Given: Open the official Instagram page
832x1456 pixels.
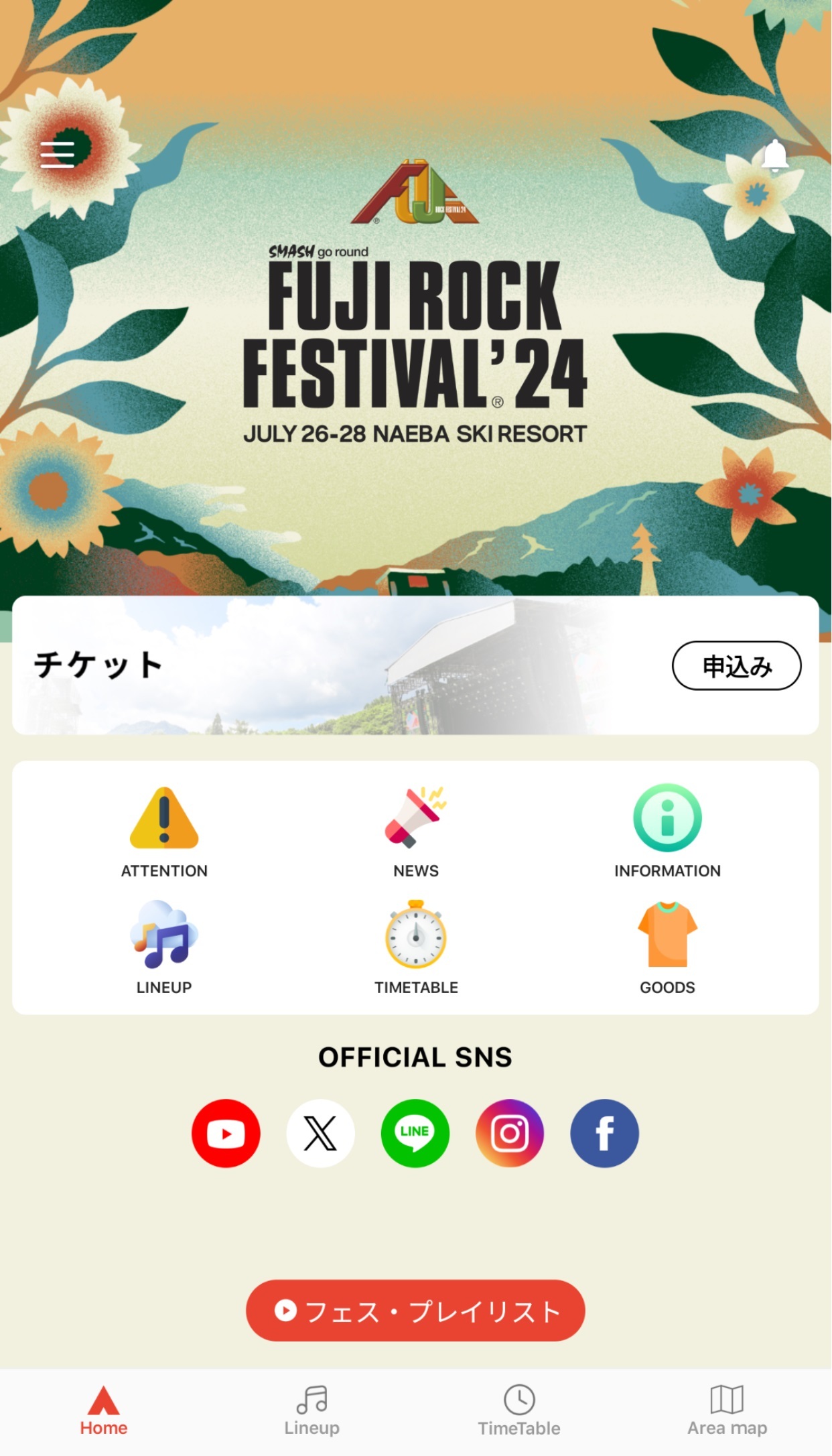Looking at the screenshot, I should [510, 1134].
